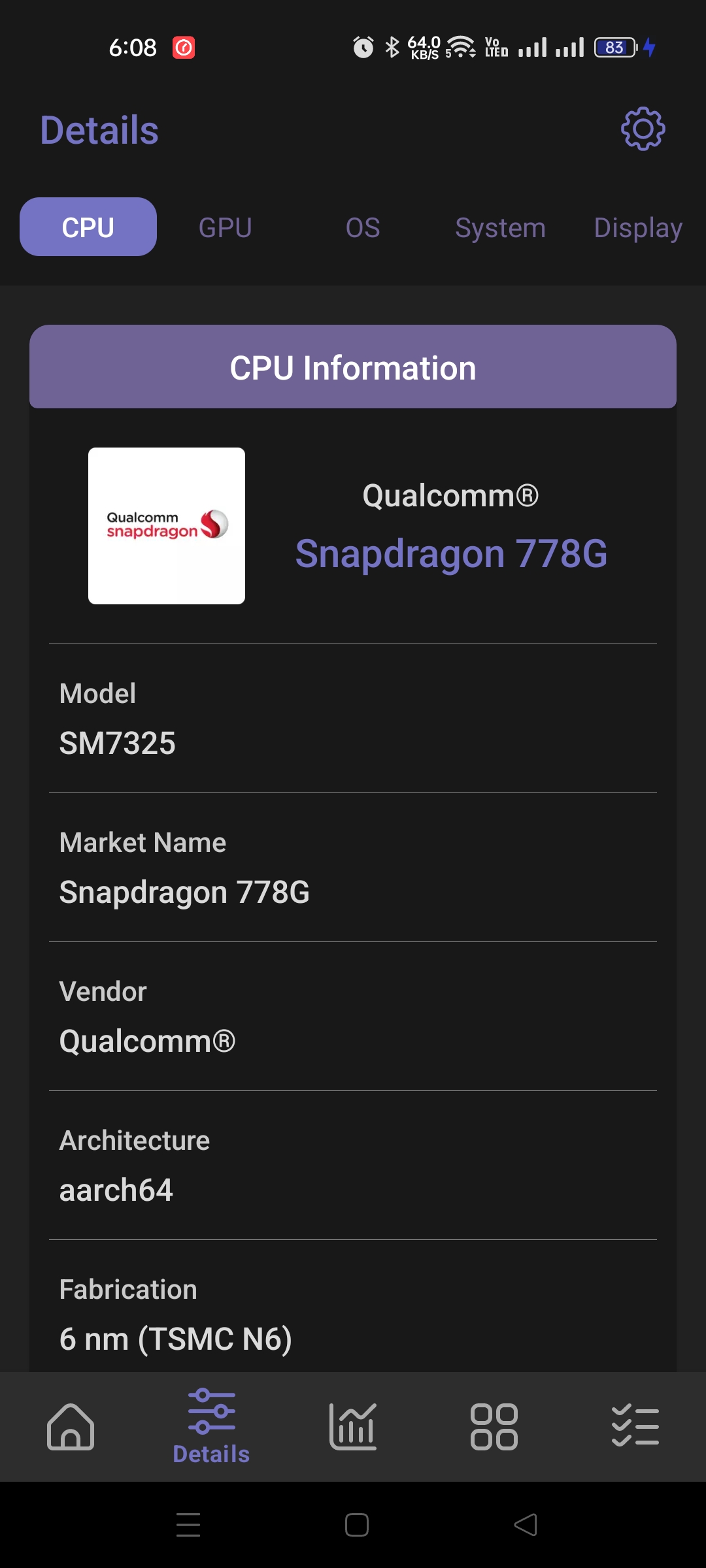Switch to the Display tab

click(x=637, y=228)
